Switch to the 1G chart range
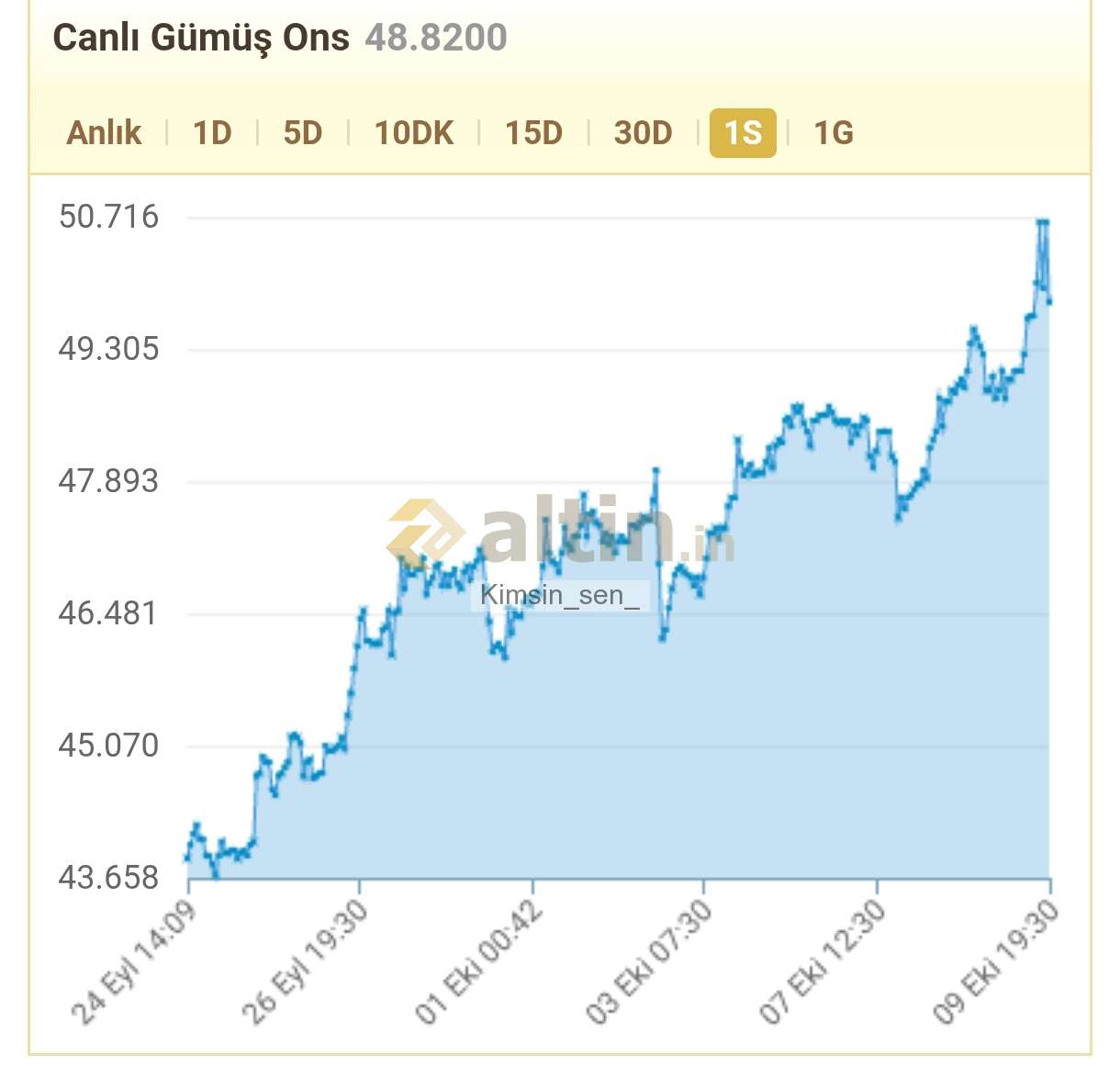 (x=834, y=133)
